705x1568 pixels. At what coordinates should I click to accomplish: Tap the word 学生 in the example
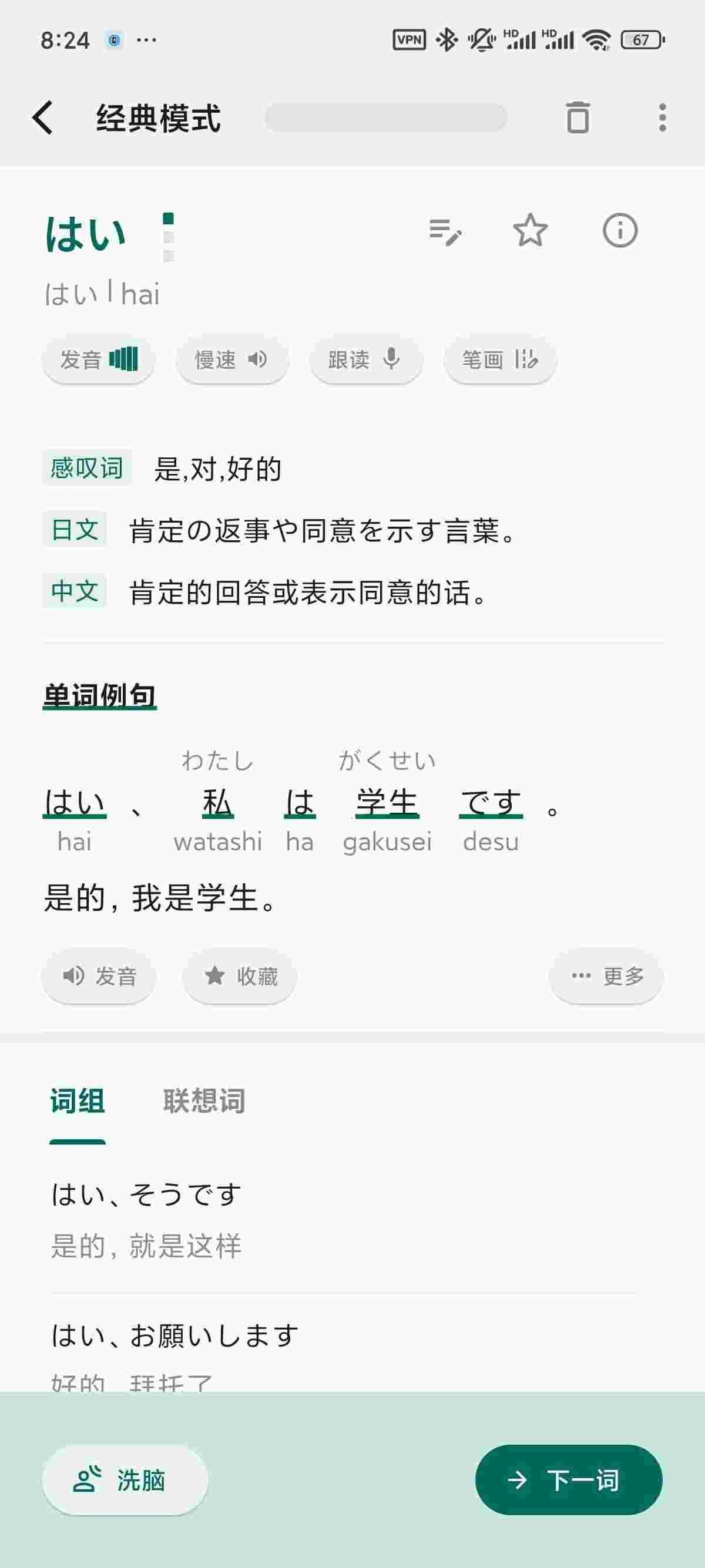coord(387,803)
